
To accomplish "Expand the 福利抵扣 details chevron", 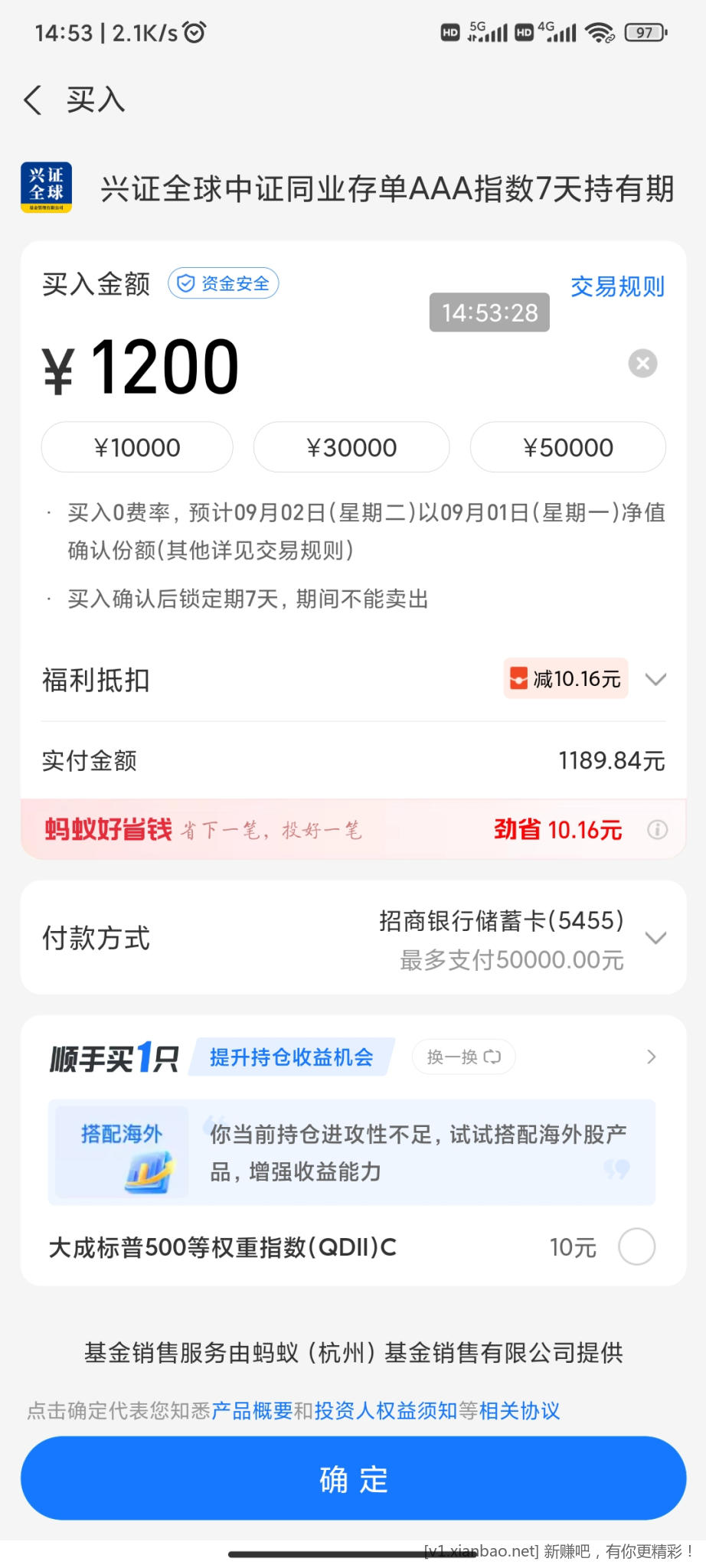I will pyautogui.click(x=655, y=679).
